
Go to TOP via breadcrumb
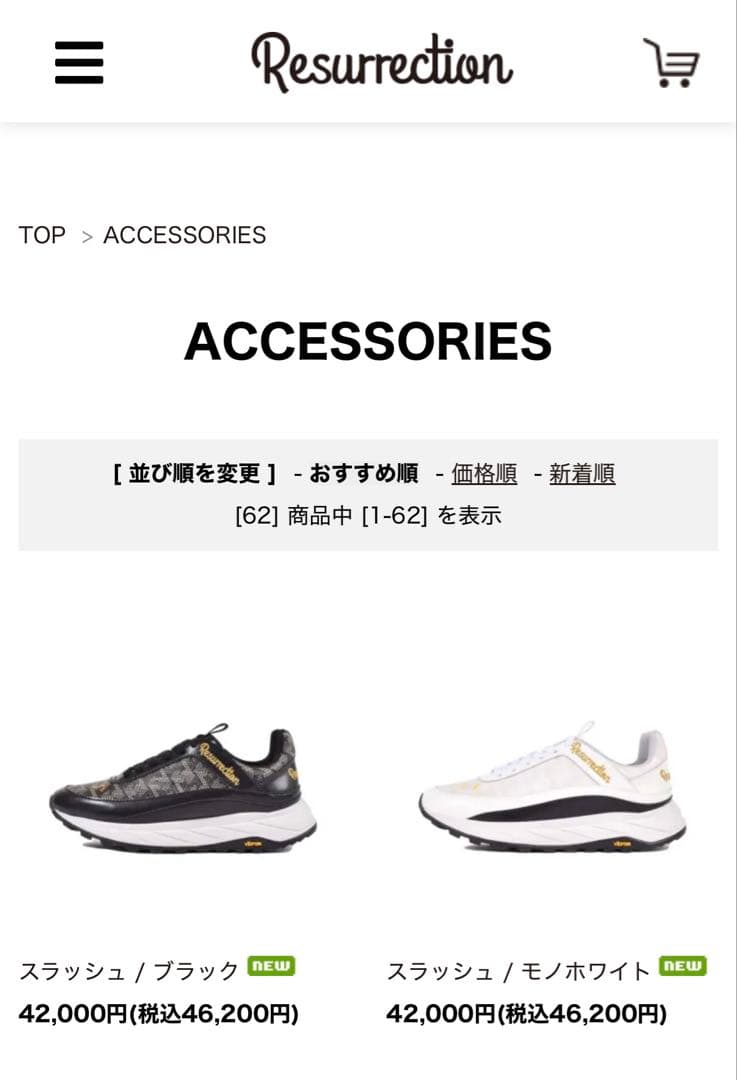42,235
